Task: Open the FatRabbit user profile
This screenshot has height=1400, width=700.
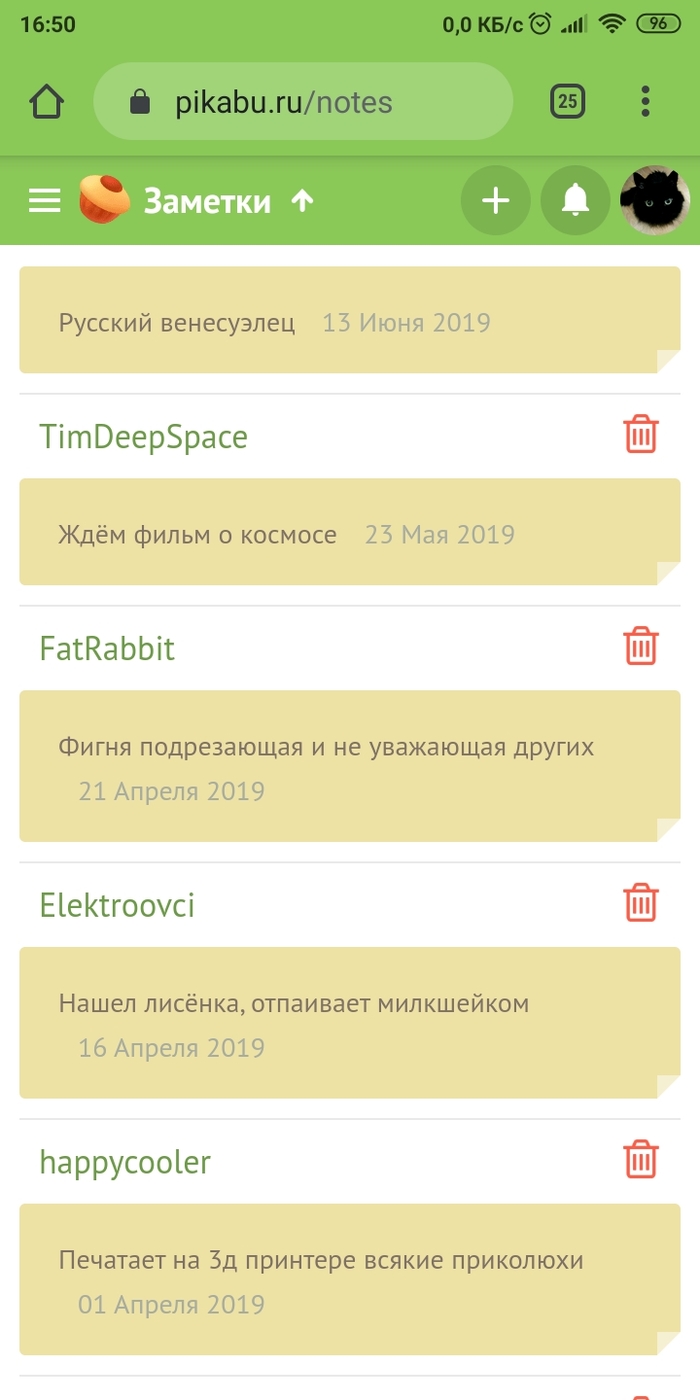Action: point(107,649)
